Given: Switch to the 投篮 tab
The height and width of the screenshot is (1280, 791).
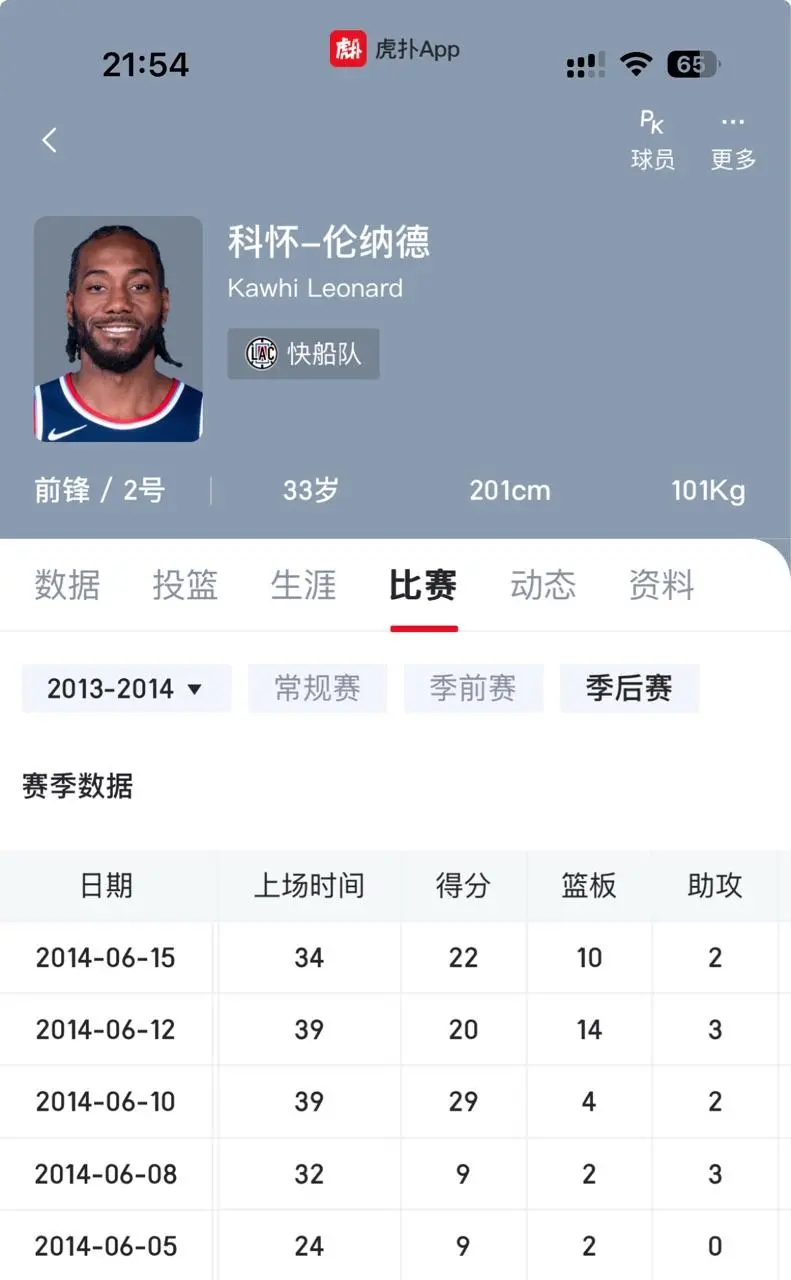Looking at the screenshot, I should [x=185, y=585].
